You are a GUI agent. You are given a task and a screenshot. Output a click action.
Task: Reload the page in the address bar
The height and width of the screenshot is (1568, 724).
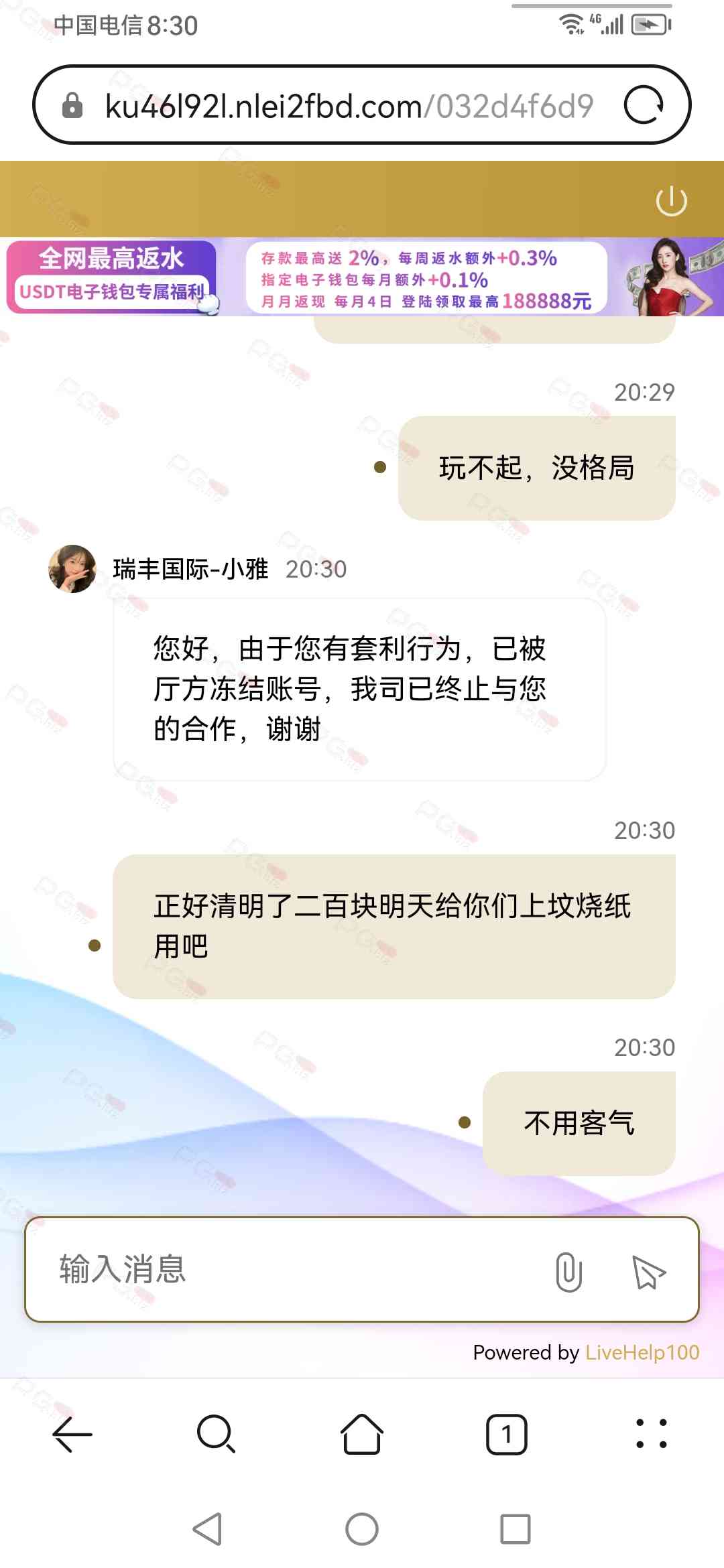pos(644,105)
